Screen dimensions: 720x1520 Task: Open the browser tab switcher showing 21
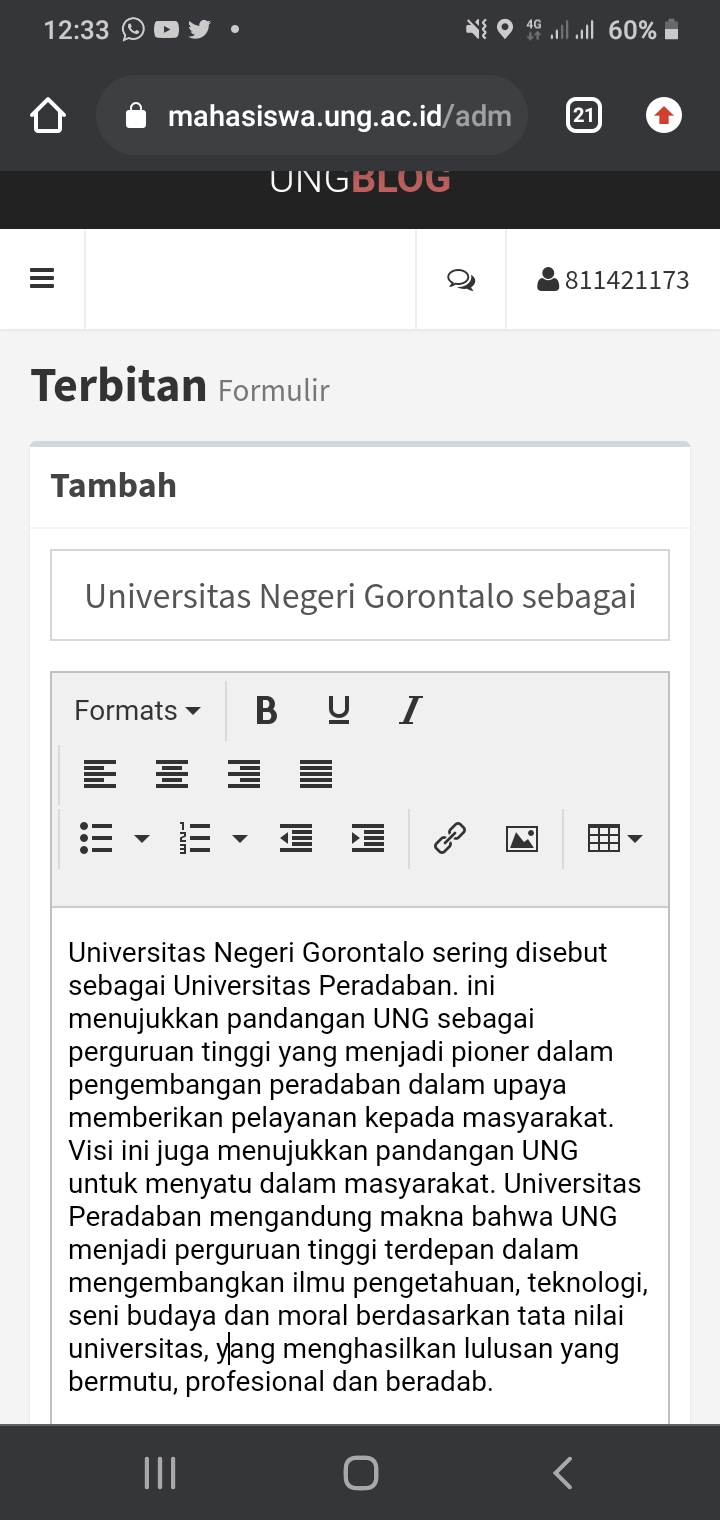[583, 116]
